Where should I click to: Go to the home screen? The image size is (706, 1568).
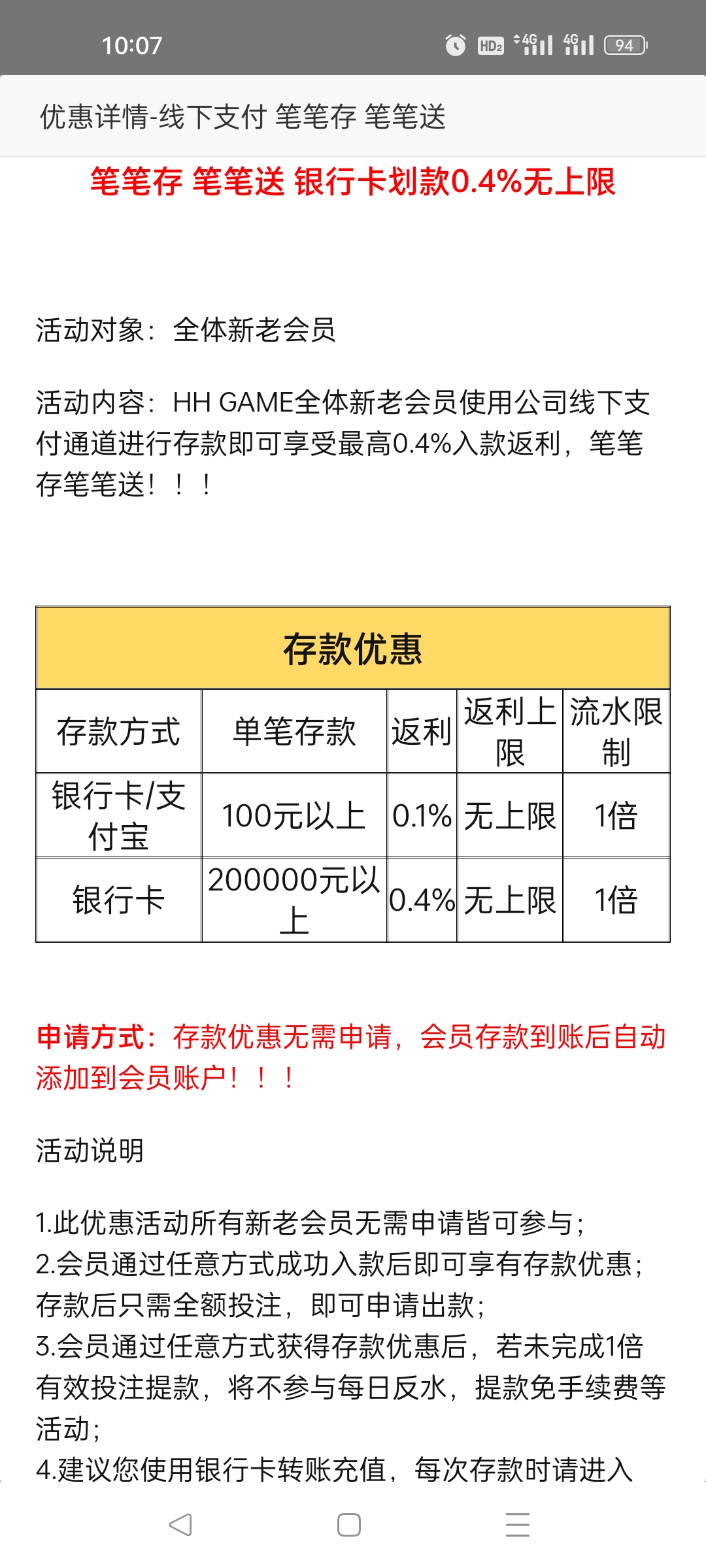tap(349, 1525)
